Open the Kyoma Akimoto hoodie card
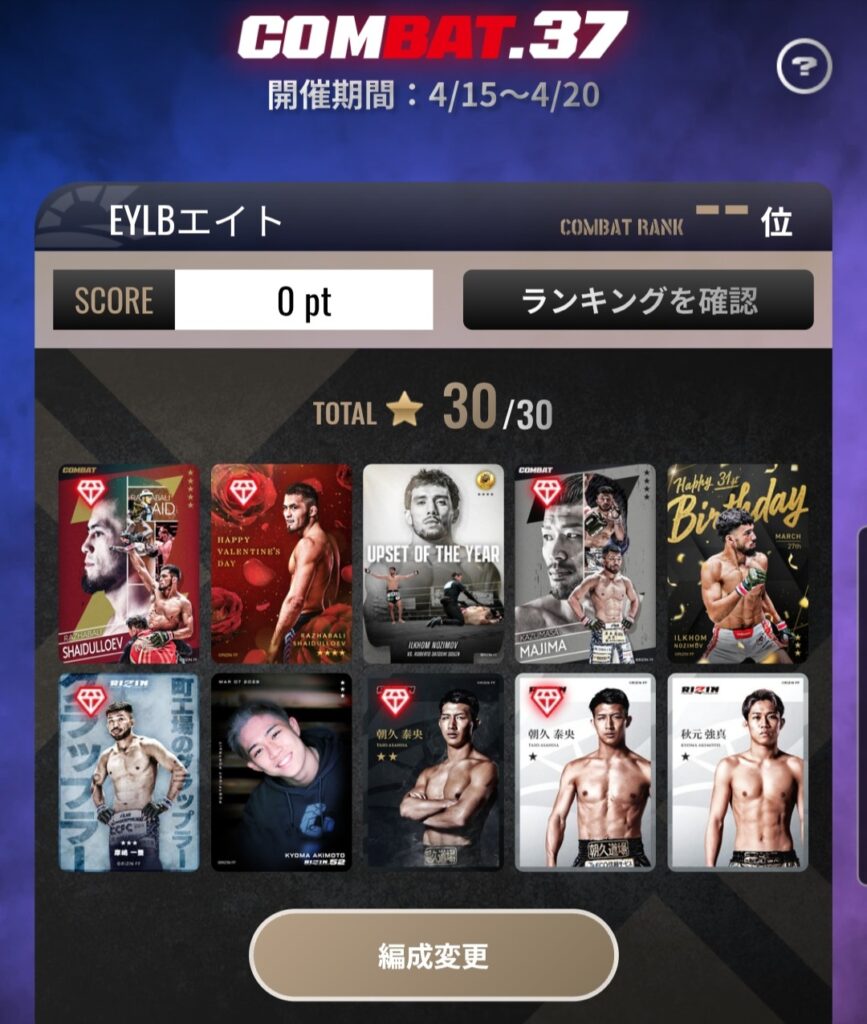 (281, 772)
